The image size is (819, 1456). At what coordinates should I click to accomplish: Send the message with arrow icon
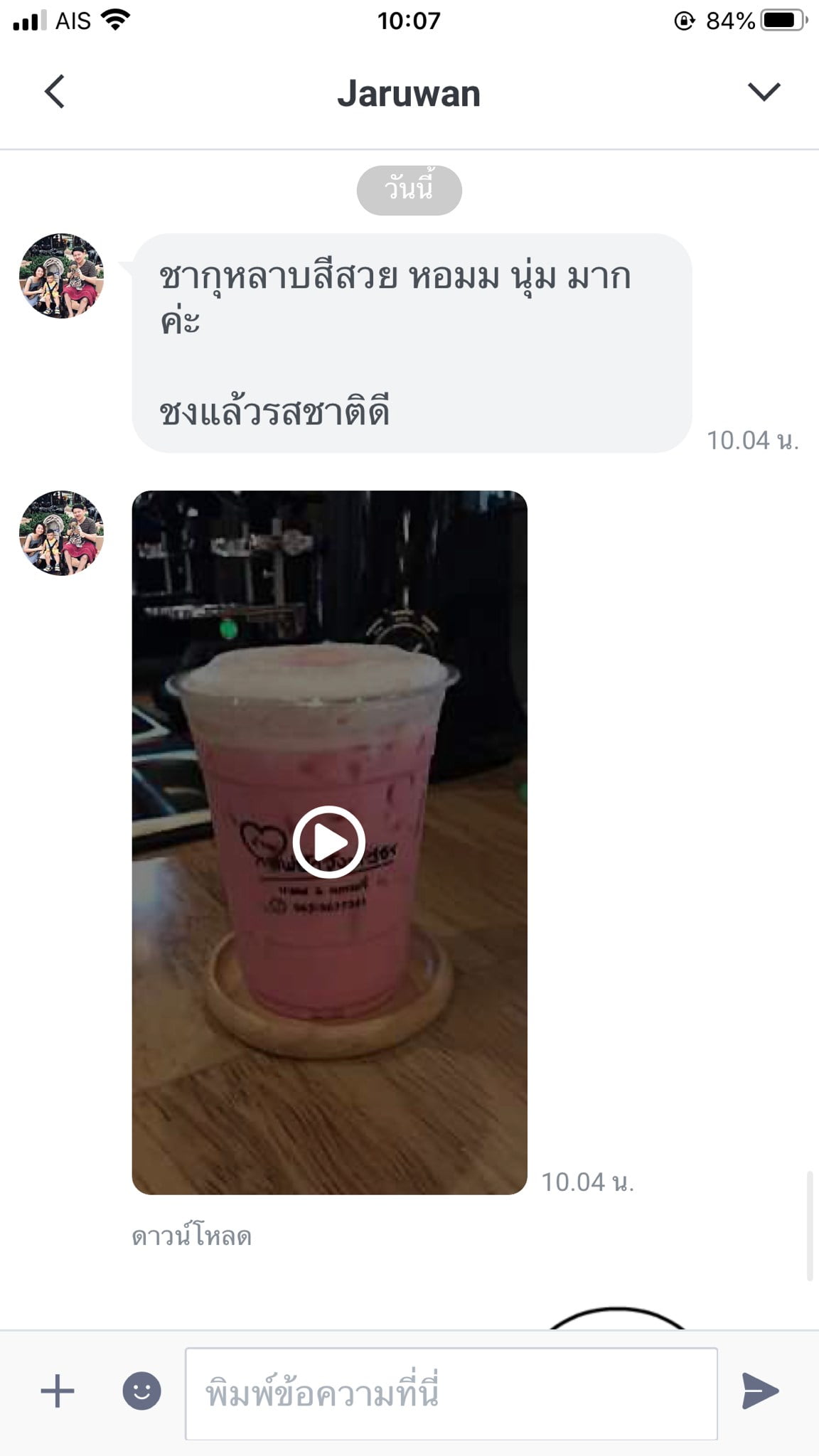[x=761, y=1391]
